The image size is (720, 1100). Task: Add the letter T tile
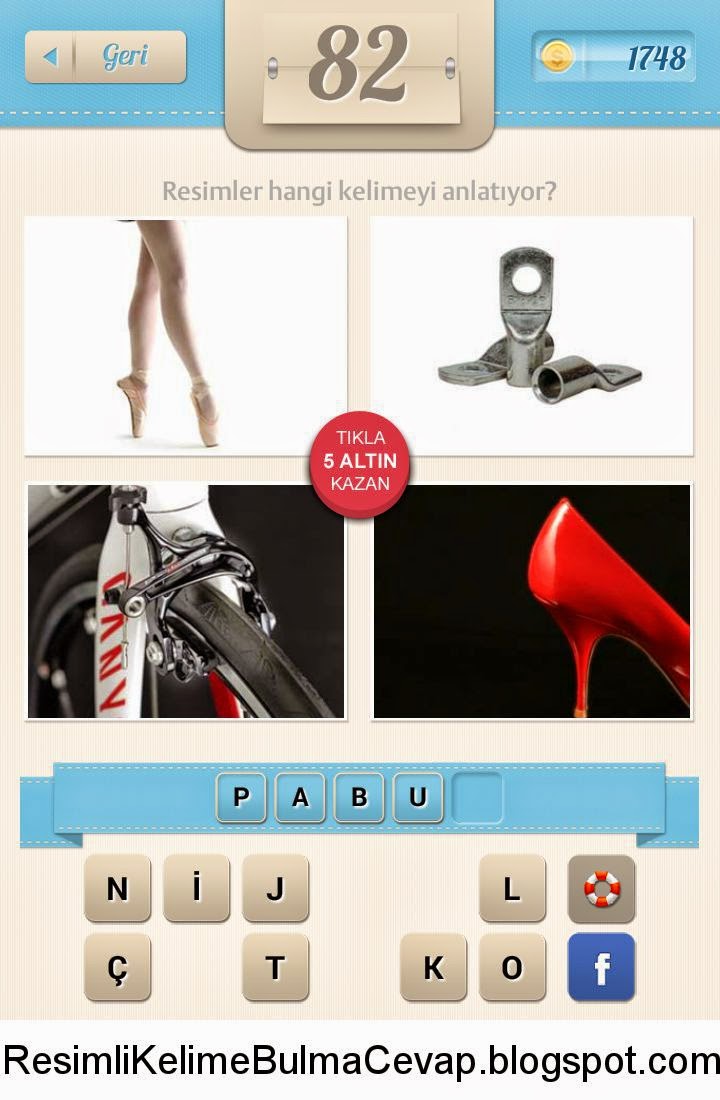(x=275, y=967)
